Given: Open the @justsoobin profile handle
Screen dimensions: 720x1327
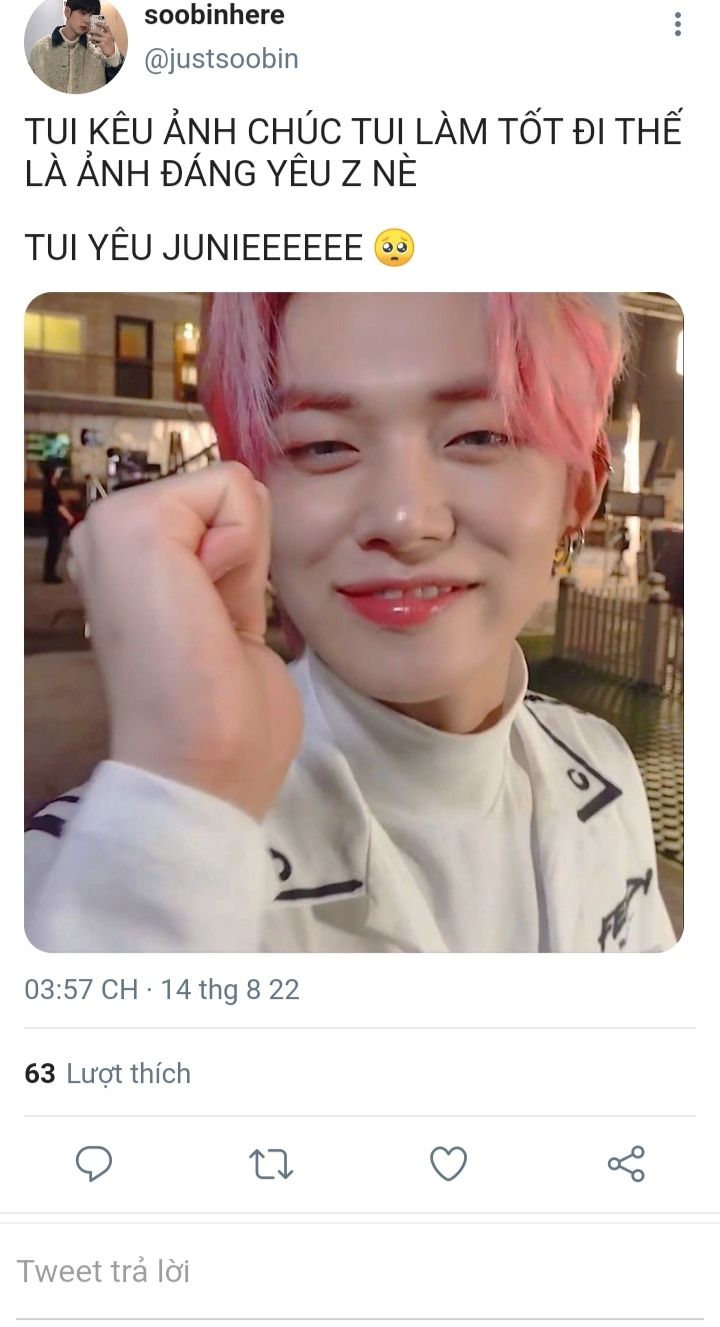Looking at the screenshot, I should [x=221, y=59].
